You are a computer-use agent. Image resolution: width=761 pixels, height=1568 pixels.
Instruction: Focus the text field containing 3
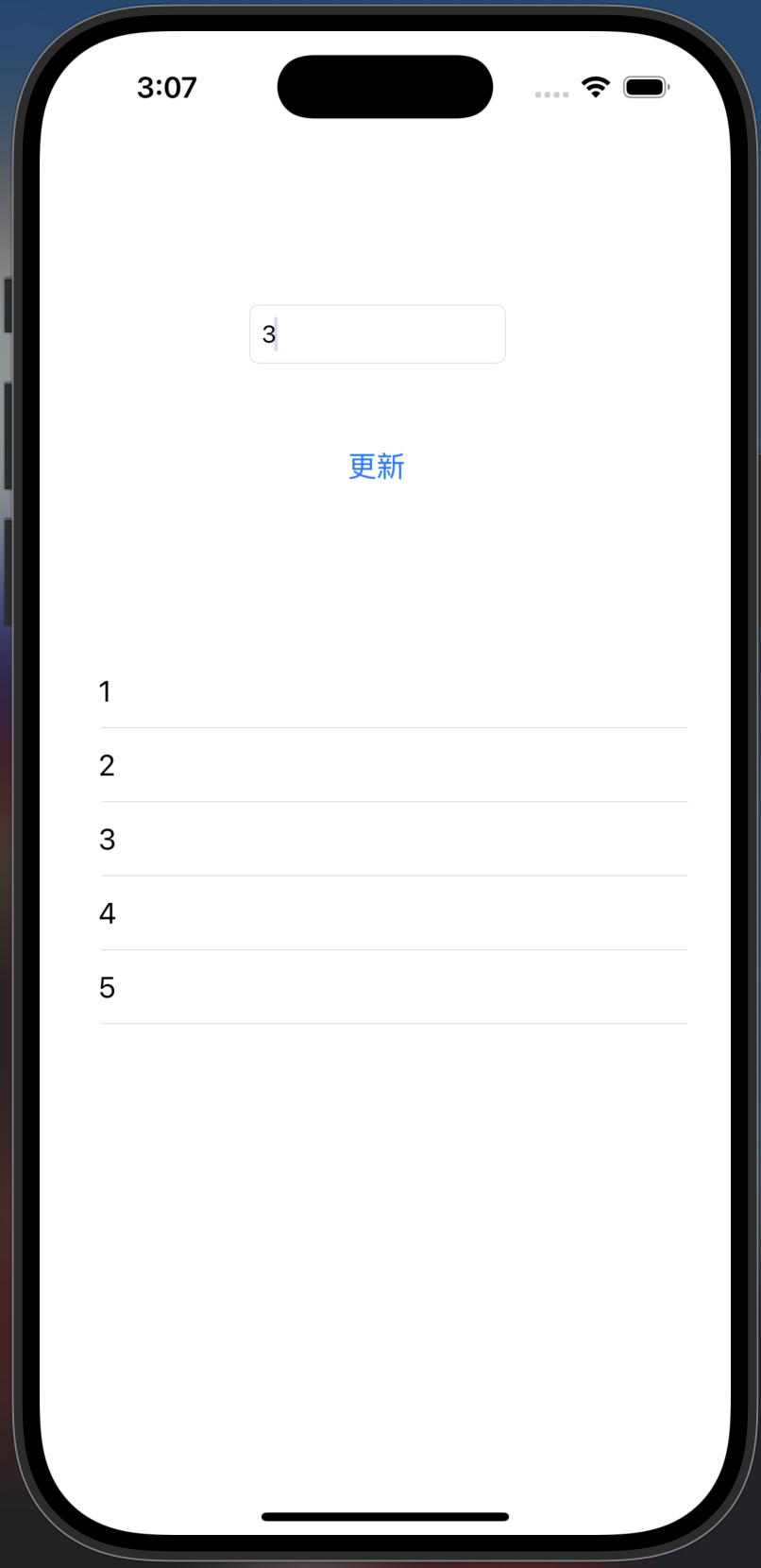tap(377, 333)
